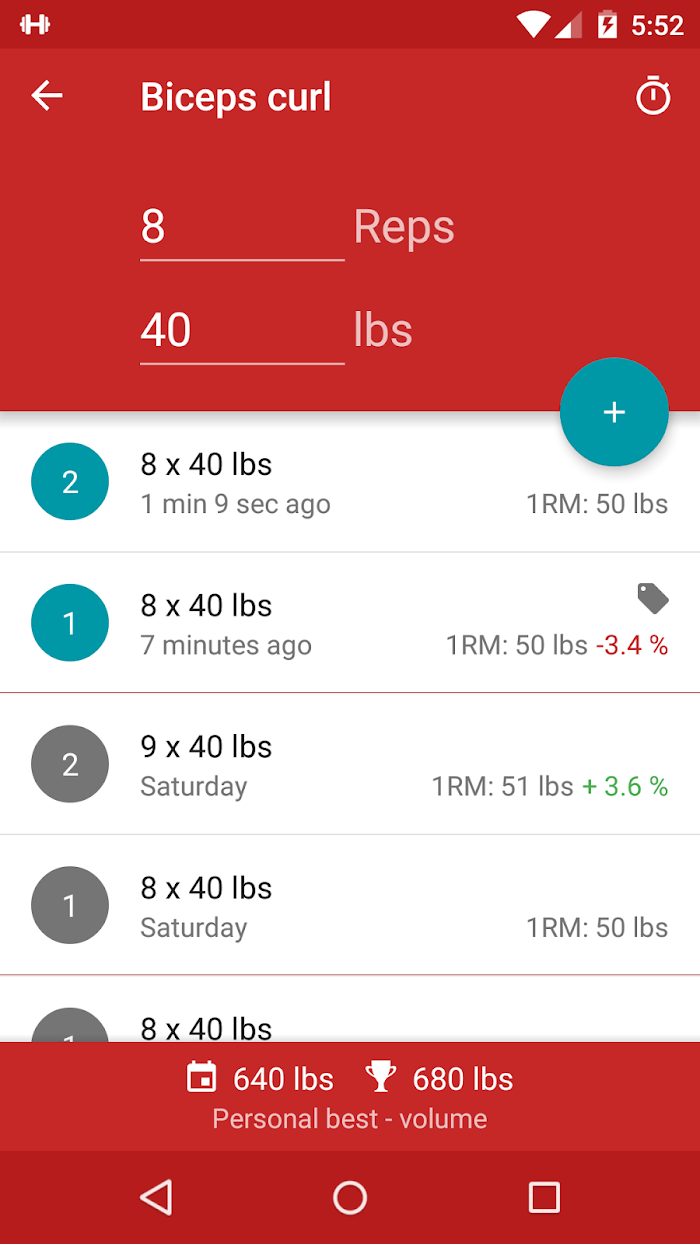This screenshot has width=700, height=1244.
Task: Tap the system home button
Action: (350, 1197)
